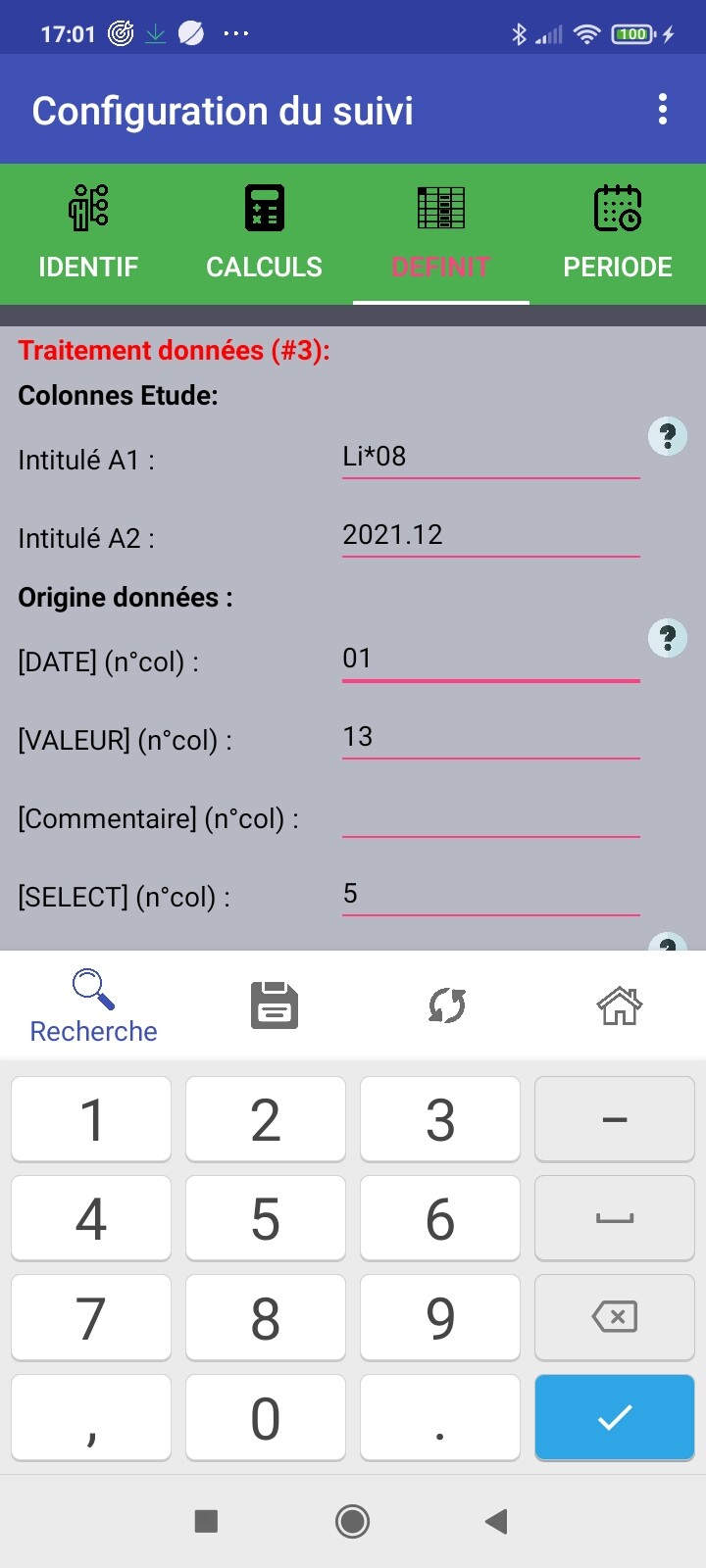Tap the Recherche search button

(x=93, y=1005)
